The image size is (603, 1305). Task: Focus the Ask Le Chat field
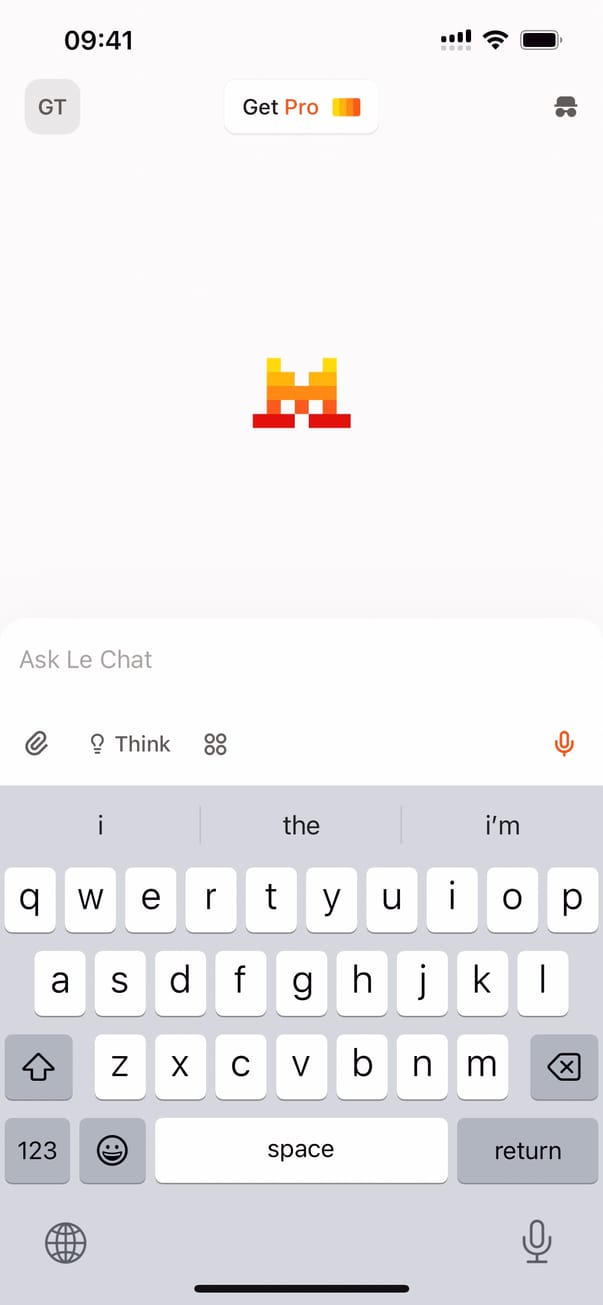[300, 660]
